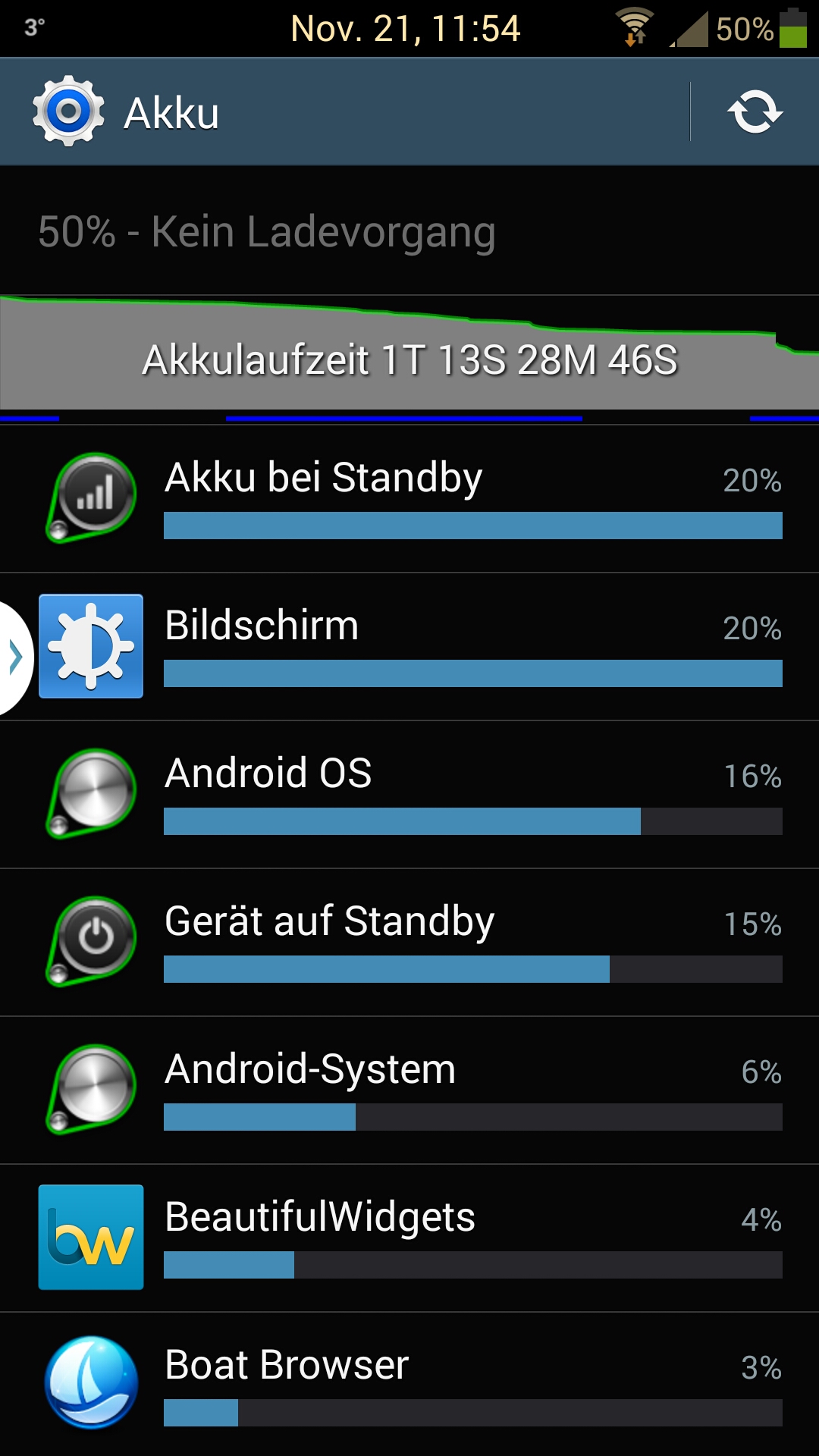Viewport: 819px width, 1456px height.
Task: Tap the Akku settings gear to go back
Action: [x=68, y=111]
